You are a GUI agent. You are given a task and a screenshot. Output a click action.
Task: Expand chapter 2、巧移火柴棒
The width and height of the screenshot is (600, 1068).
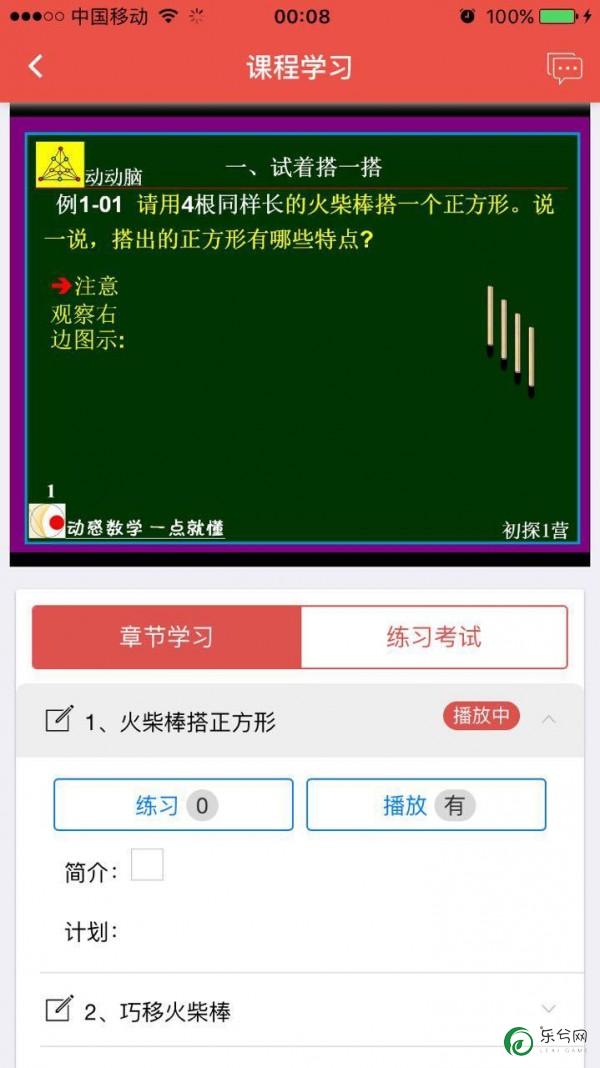(x=547, y=1009)
